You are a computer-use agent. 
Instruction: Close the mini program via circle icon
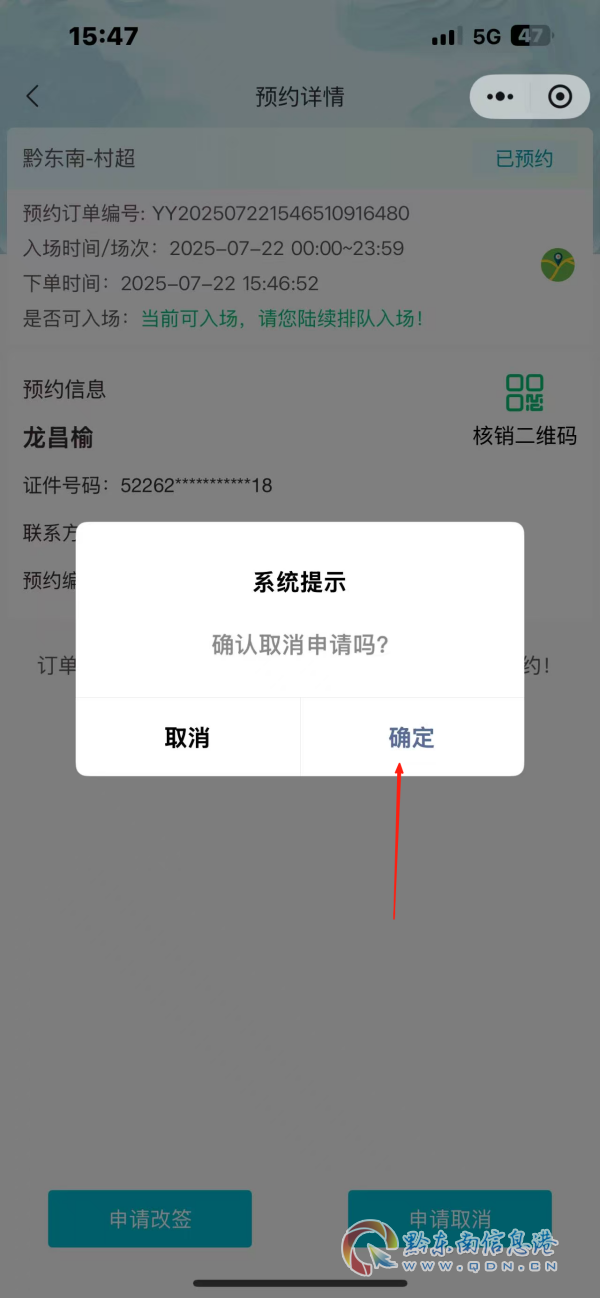click(x=560, y=97)
